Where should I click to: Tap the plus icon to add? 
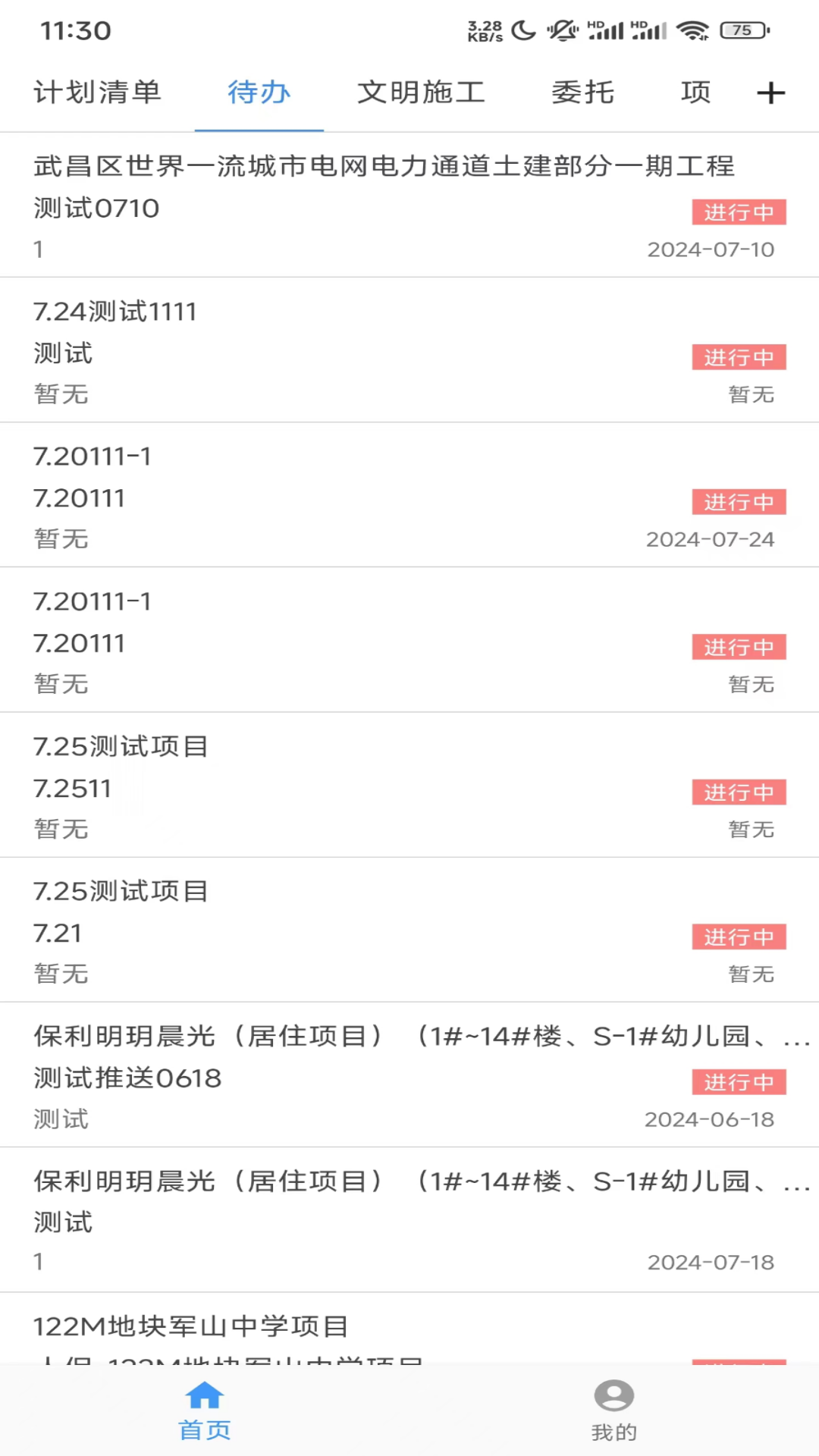(770, 93)
